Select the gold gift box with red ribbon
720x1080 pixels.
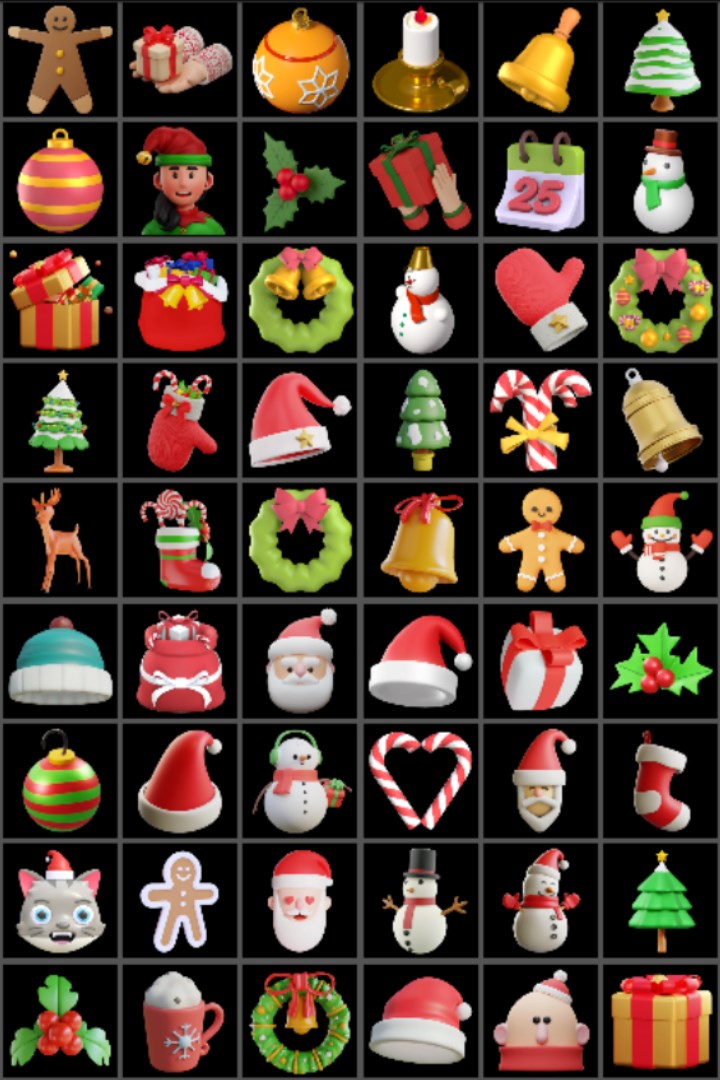[660, 1021]
